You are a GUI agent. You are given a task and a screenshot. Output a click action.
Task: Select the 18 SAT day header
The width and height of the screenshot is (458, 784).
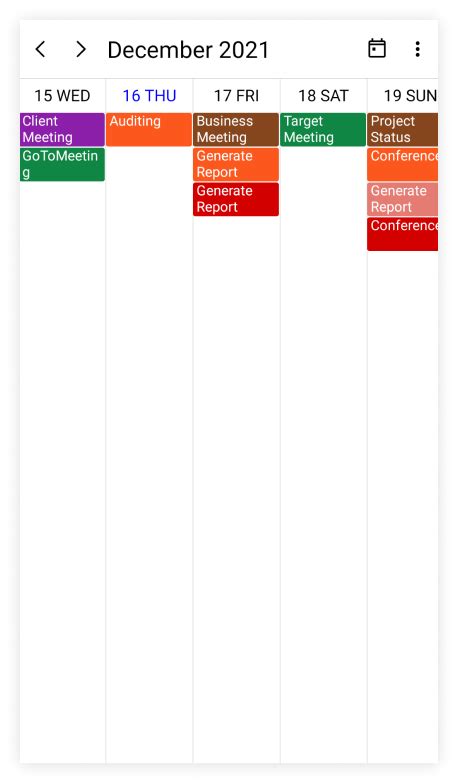tap(323, 96)
